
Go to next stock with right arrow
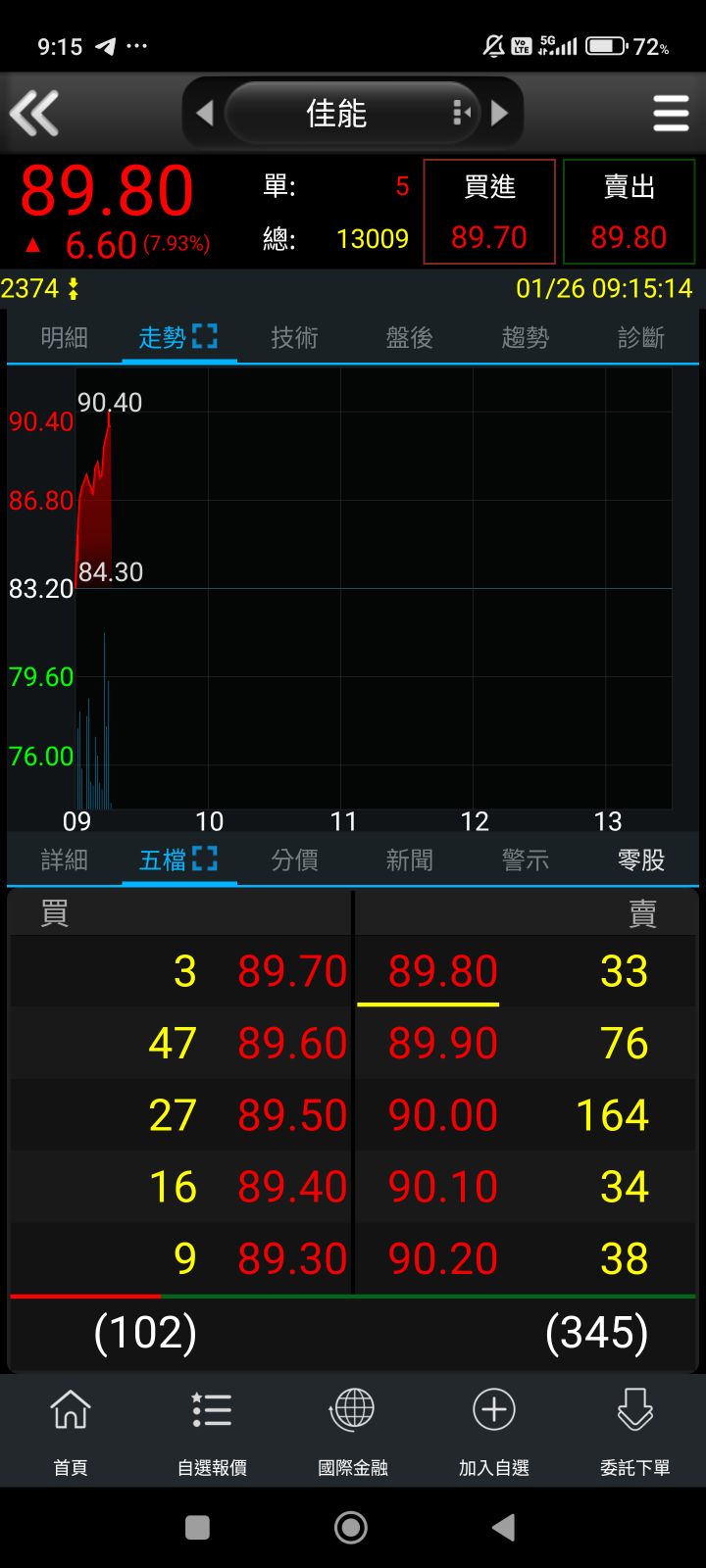[500, 113]
